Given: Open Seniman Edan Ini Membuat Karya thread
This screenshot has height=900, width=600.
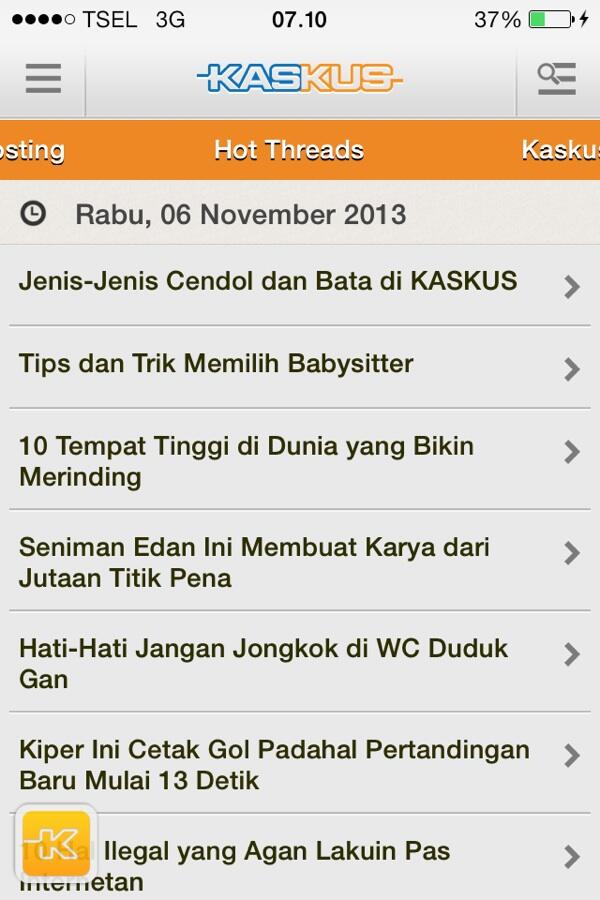Looking at the screenshot, I should coord(254,562).
